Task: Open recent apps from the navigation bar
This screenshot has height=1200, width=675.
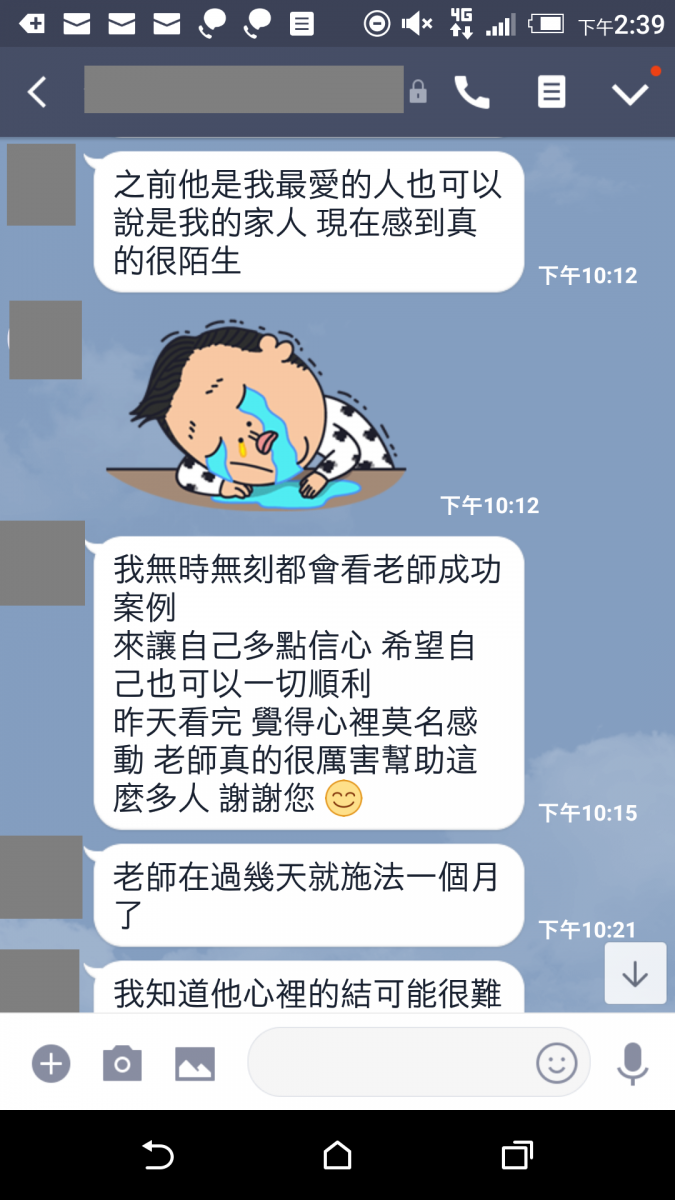Action: pos(516,1156)
